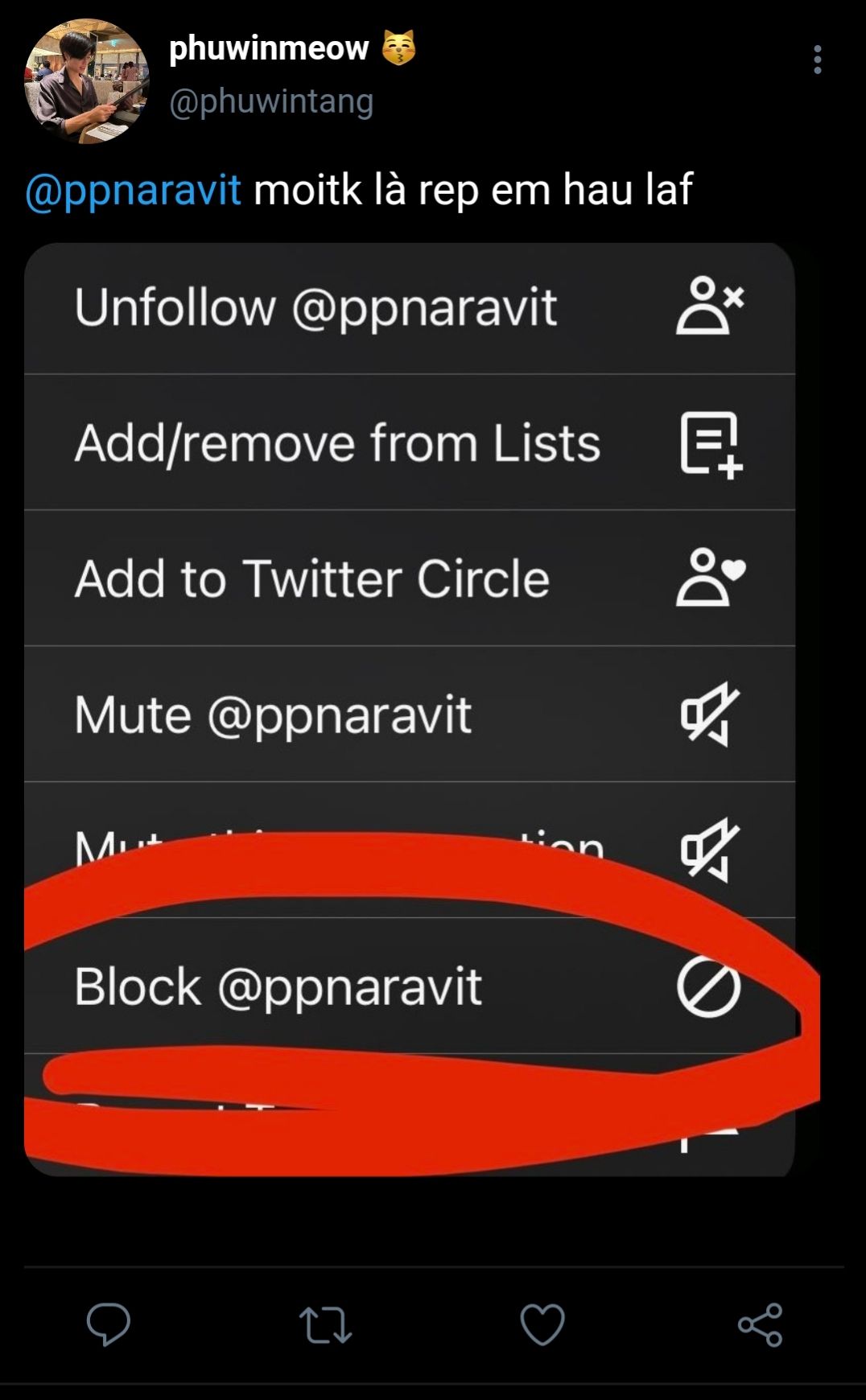Open the tweet's three-dot overflow menu
The width and height of the screenshot is (866, 1400).
click(x=817, y=60)
